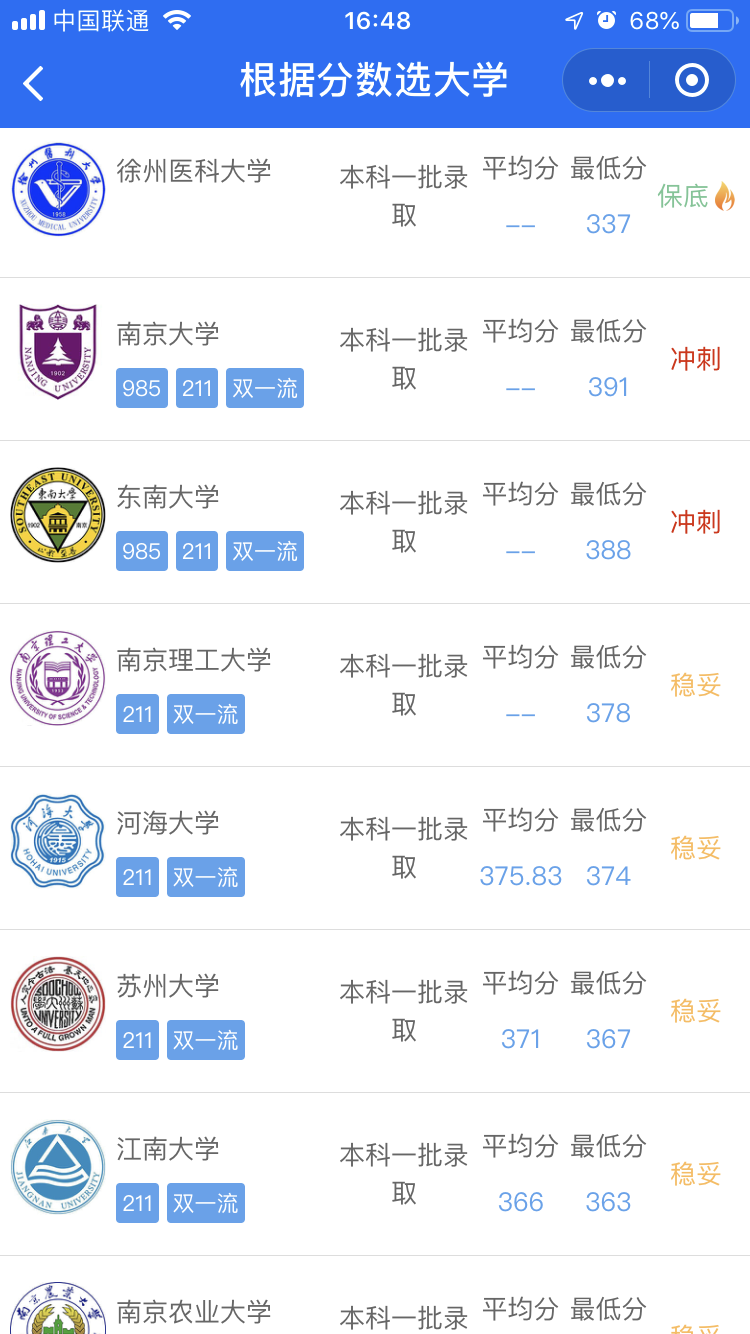View details for 南京理工大学
Viewport: 750px width, 1334px height.
375,685
